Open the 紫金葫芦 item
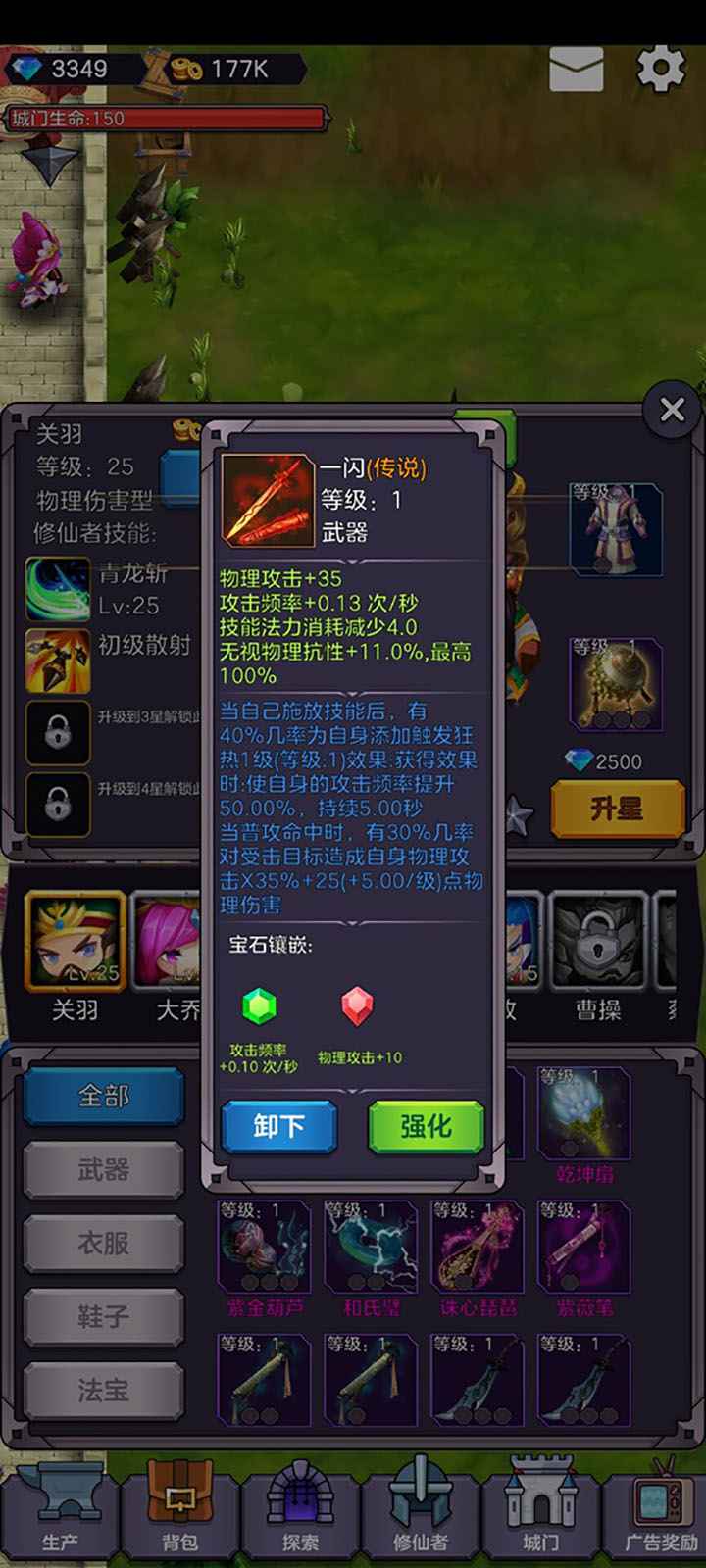706x1568 pixels. 264,1249
